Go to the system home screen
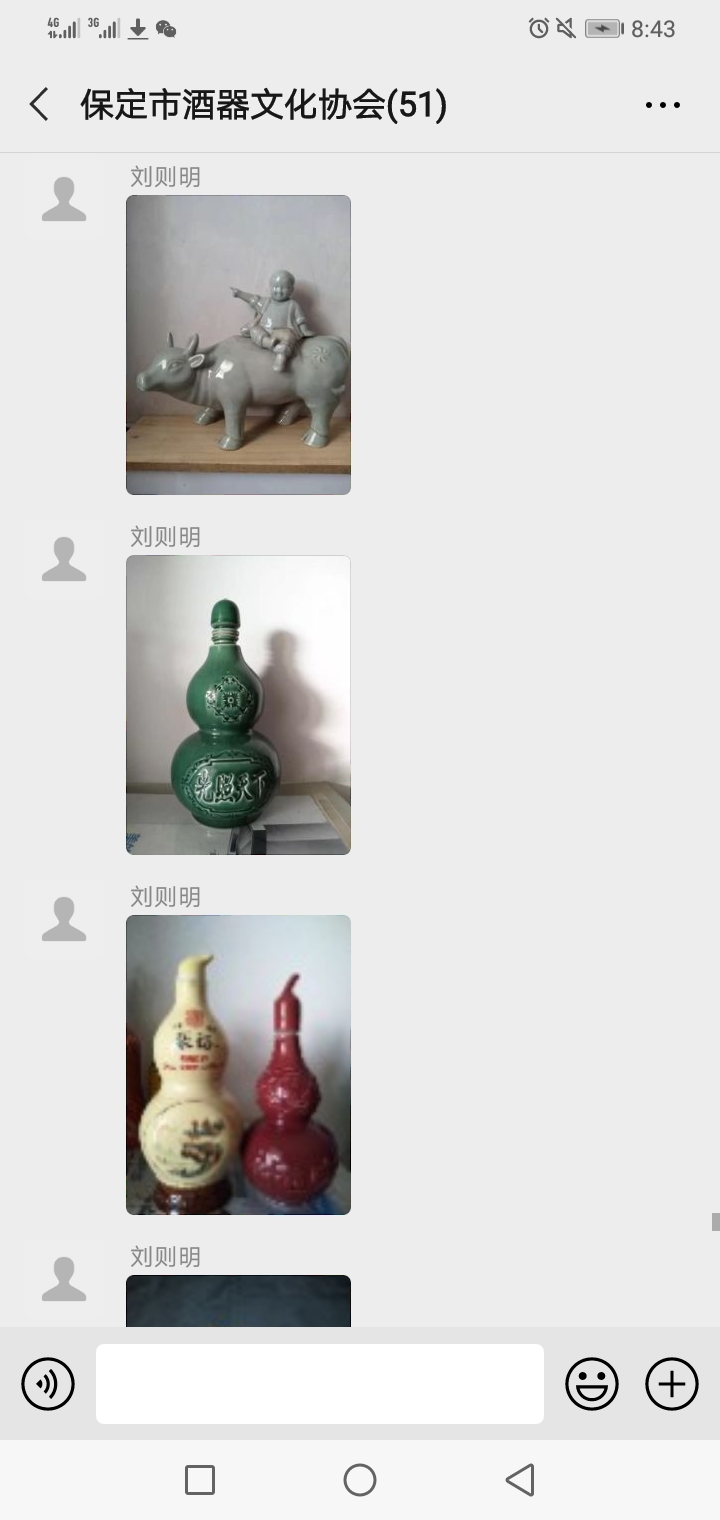Screen dimensions: 720x1520 [x=360, y=1480]
